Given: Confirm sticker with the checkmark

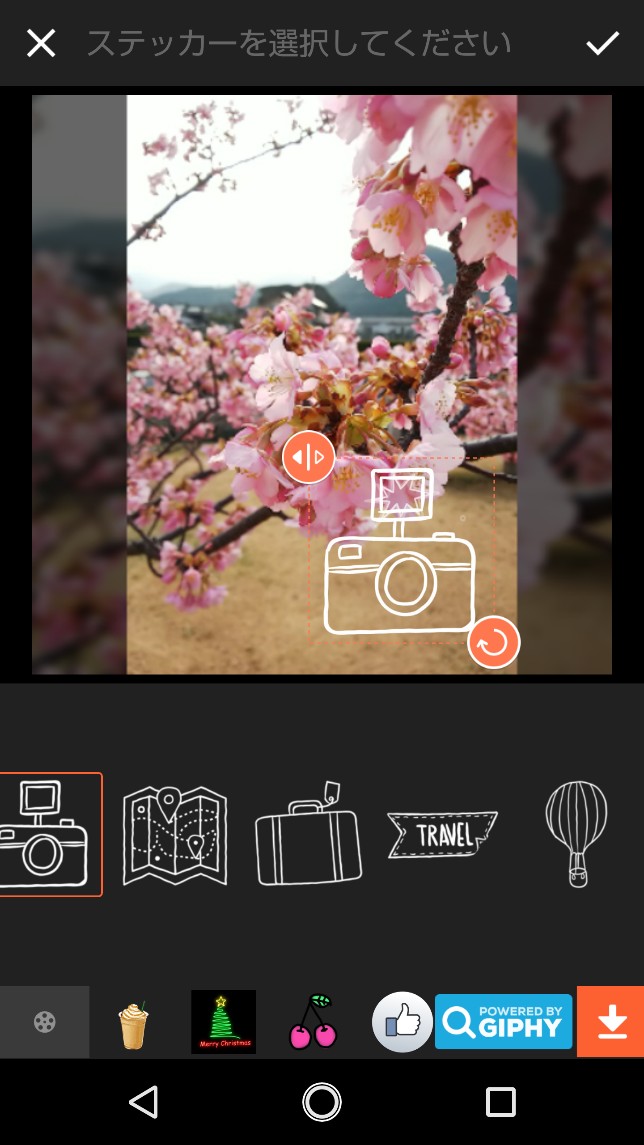Looking at the screenshot, I should coord(602,43).
